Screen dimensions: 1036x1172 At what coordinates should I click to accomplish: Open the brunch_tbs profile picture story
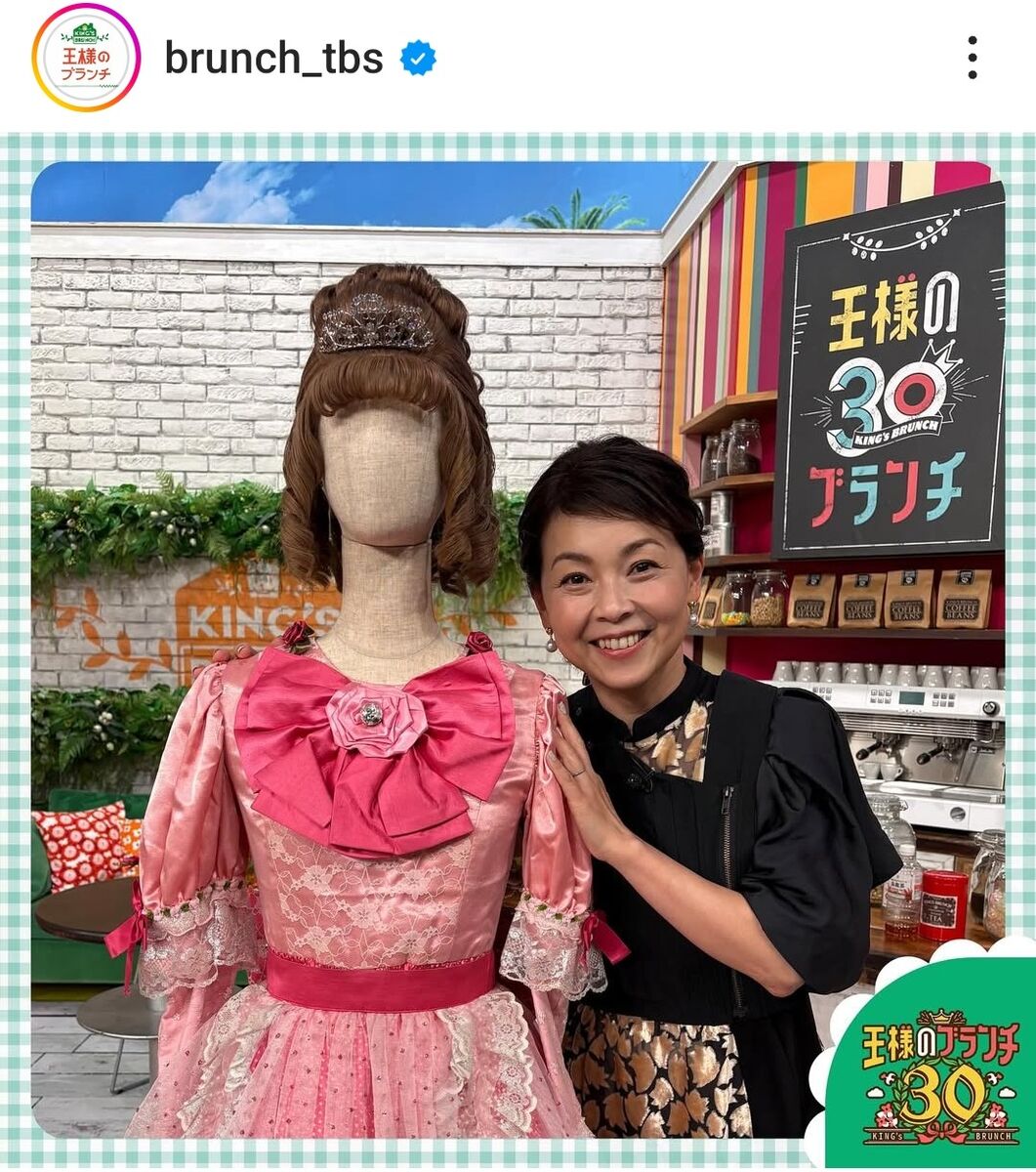pos(86,58)
